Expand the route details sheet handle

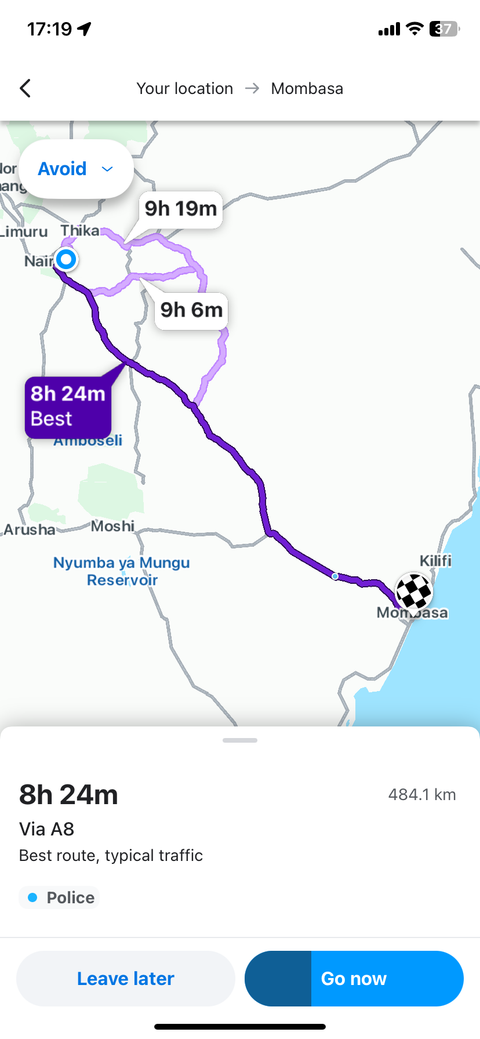240,740
